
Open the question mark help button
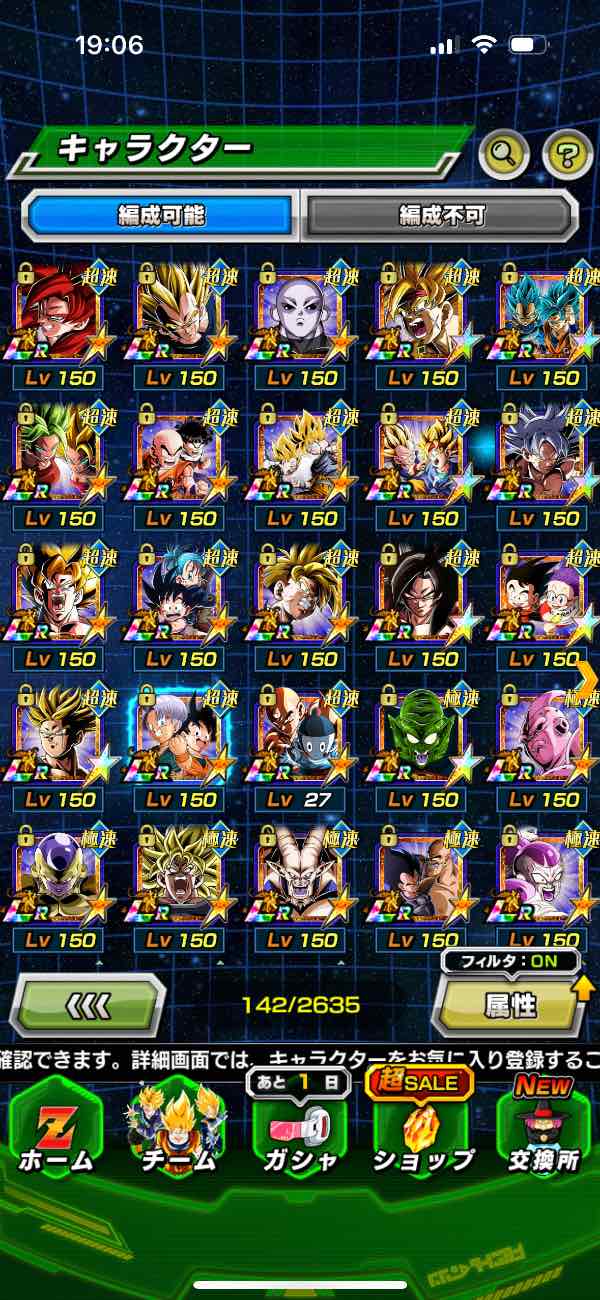[x=567, y=153]
